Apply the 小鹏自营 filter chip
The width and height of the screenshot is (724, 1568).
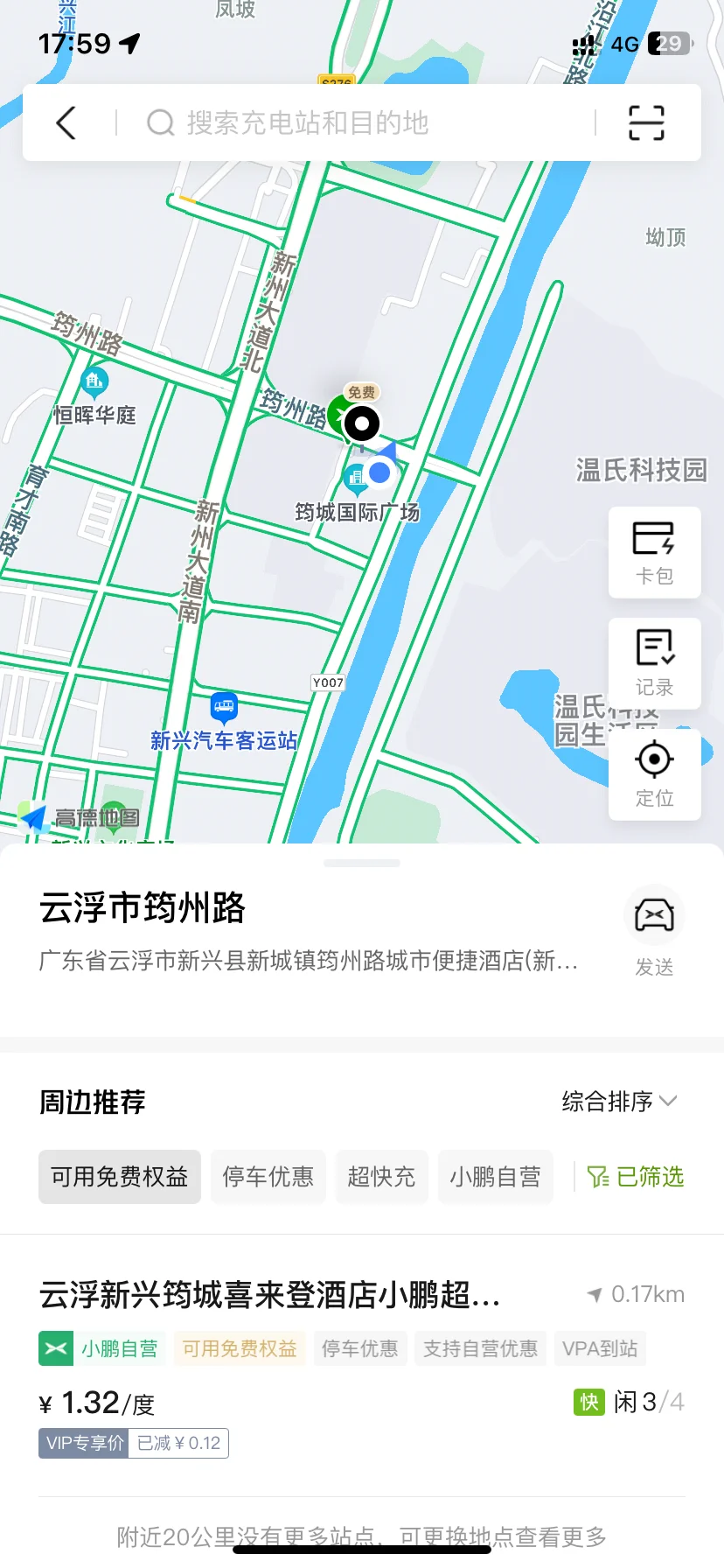click(495, 1177)
